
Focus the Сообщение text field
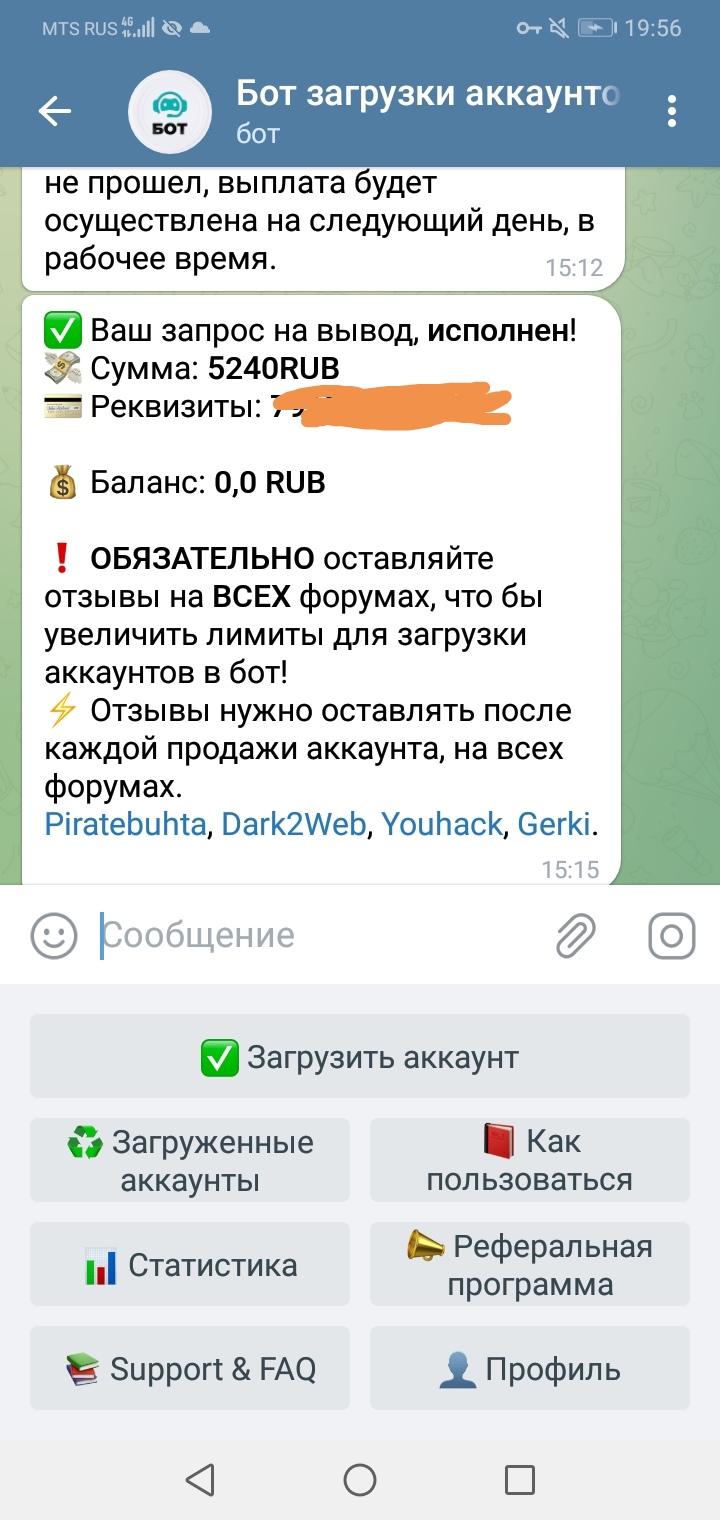click(x=320, y=936)
